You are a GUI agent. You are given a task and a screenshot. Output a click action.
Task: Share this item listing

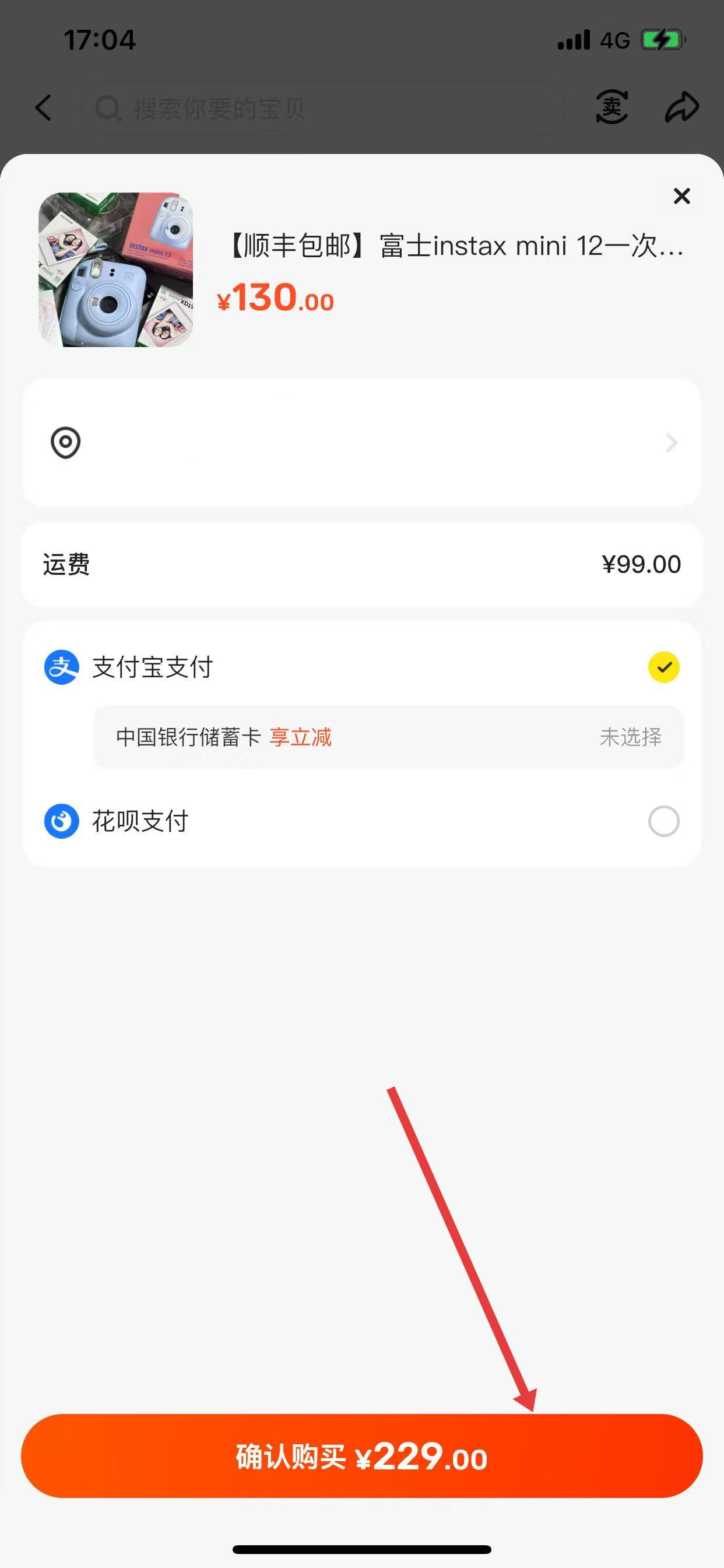point(681,108)
